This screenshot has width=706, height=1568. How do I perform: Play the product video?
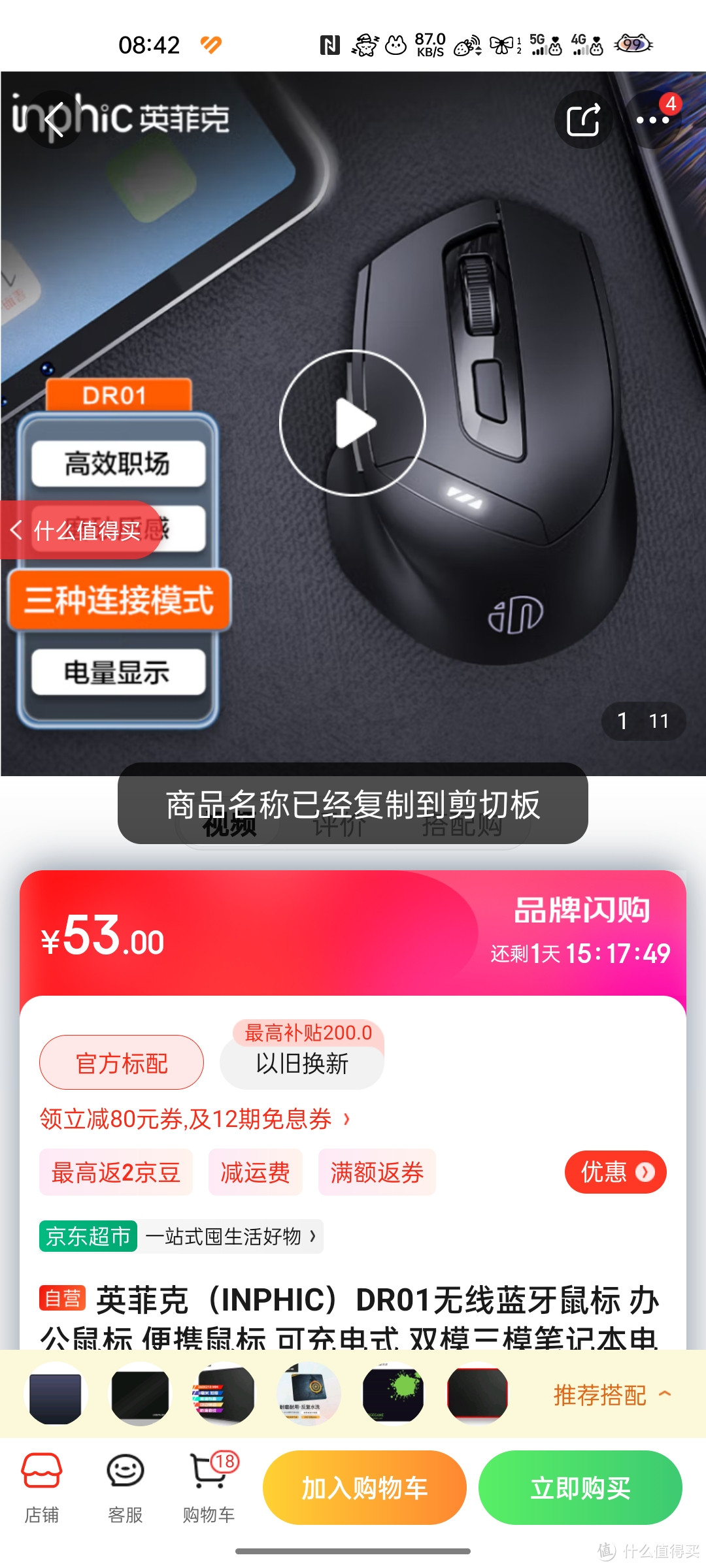click(353, 423)
